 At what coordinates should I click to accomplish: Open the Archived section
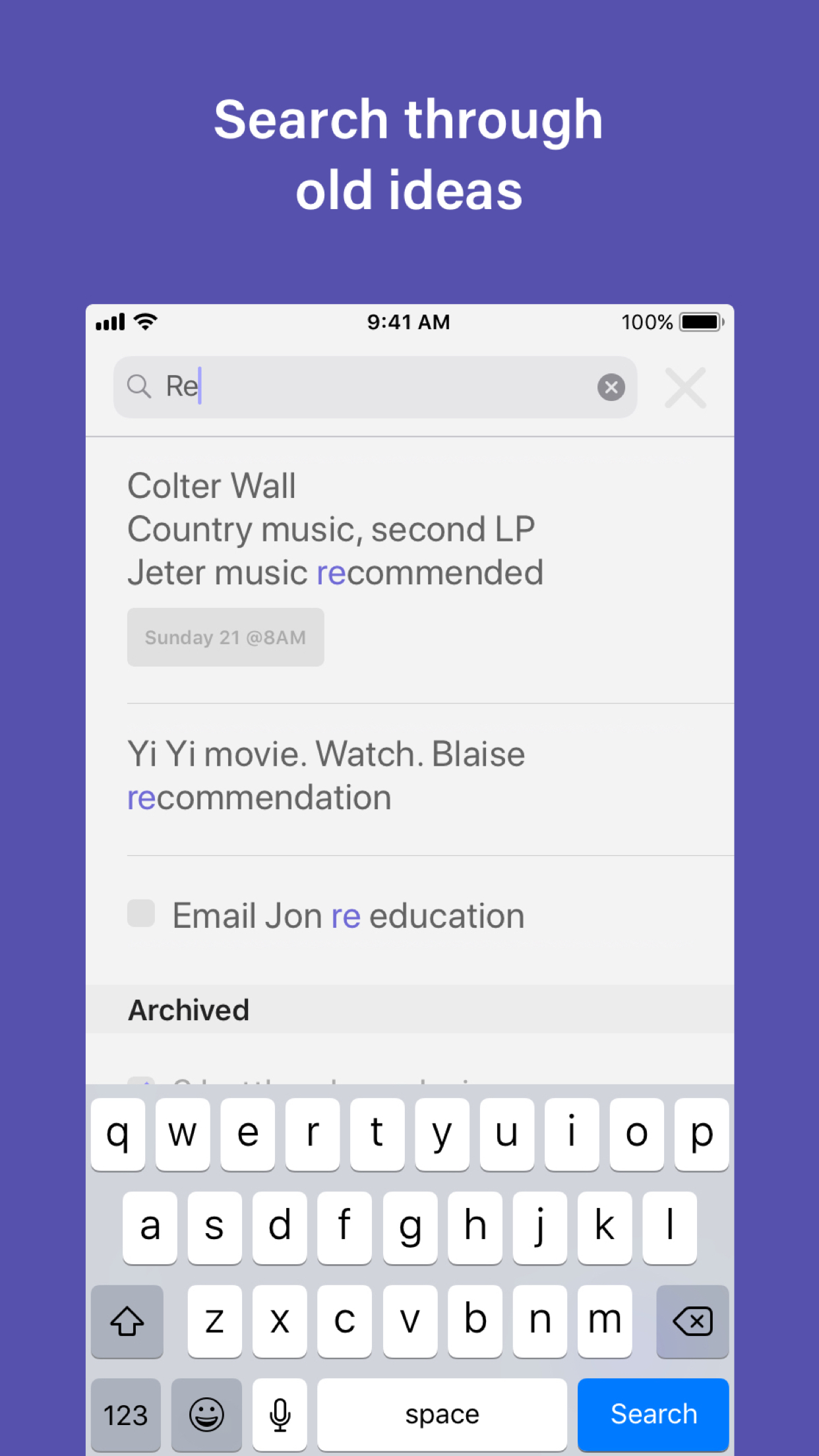coord(189,1010)
